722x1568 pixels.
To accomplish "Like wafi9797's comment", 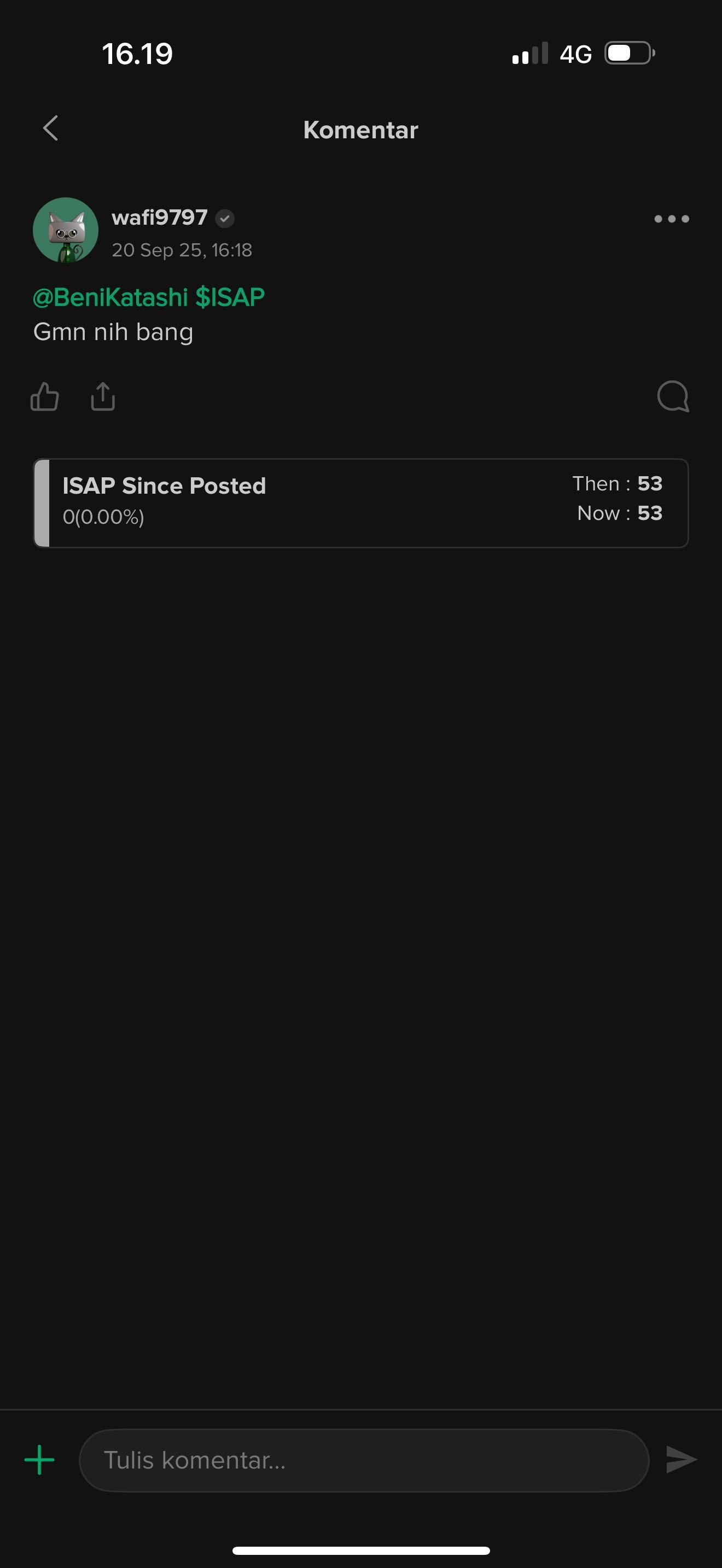I will point(44,397).
